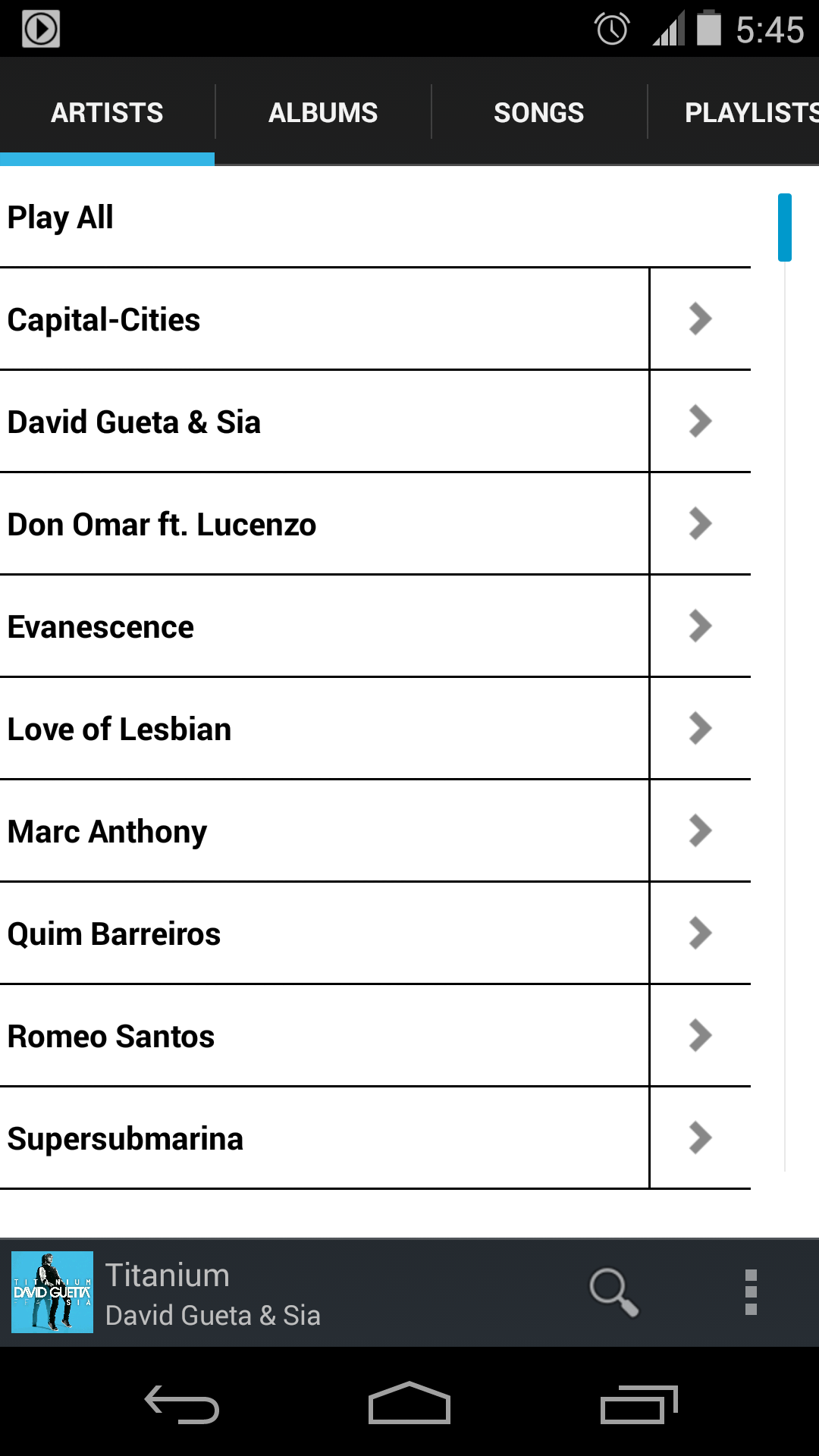
Task: Switch to the Songs tab
Action: [x=539, y=112]
